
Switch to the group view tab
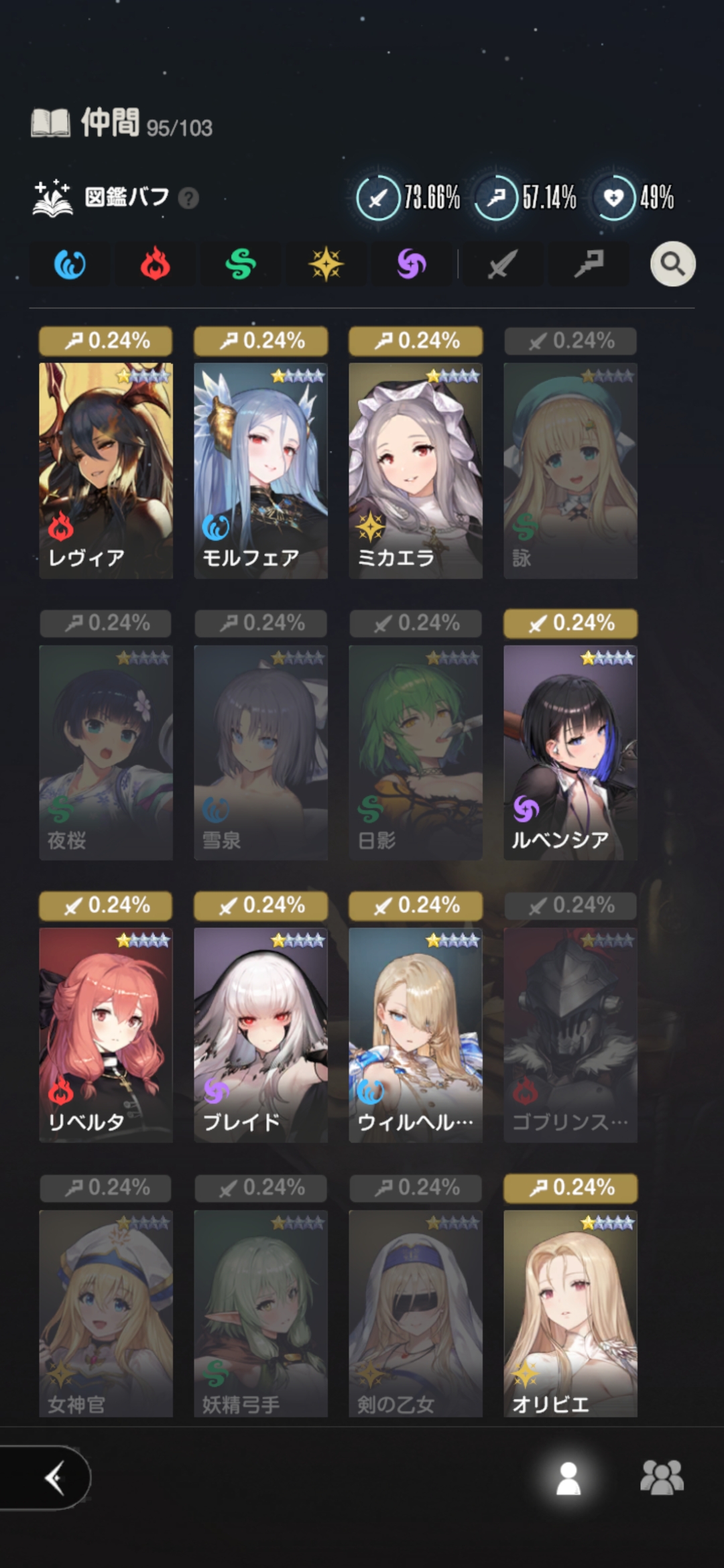click(662, 1477)
